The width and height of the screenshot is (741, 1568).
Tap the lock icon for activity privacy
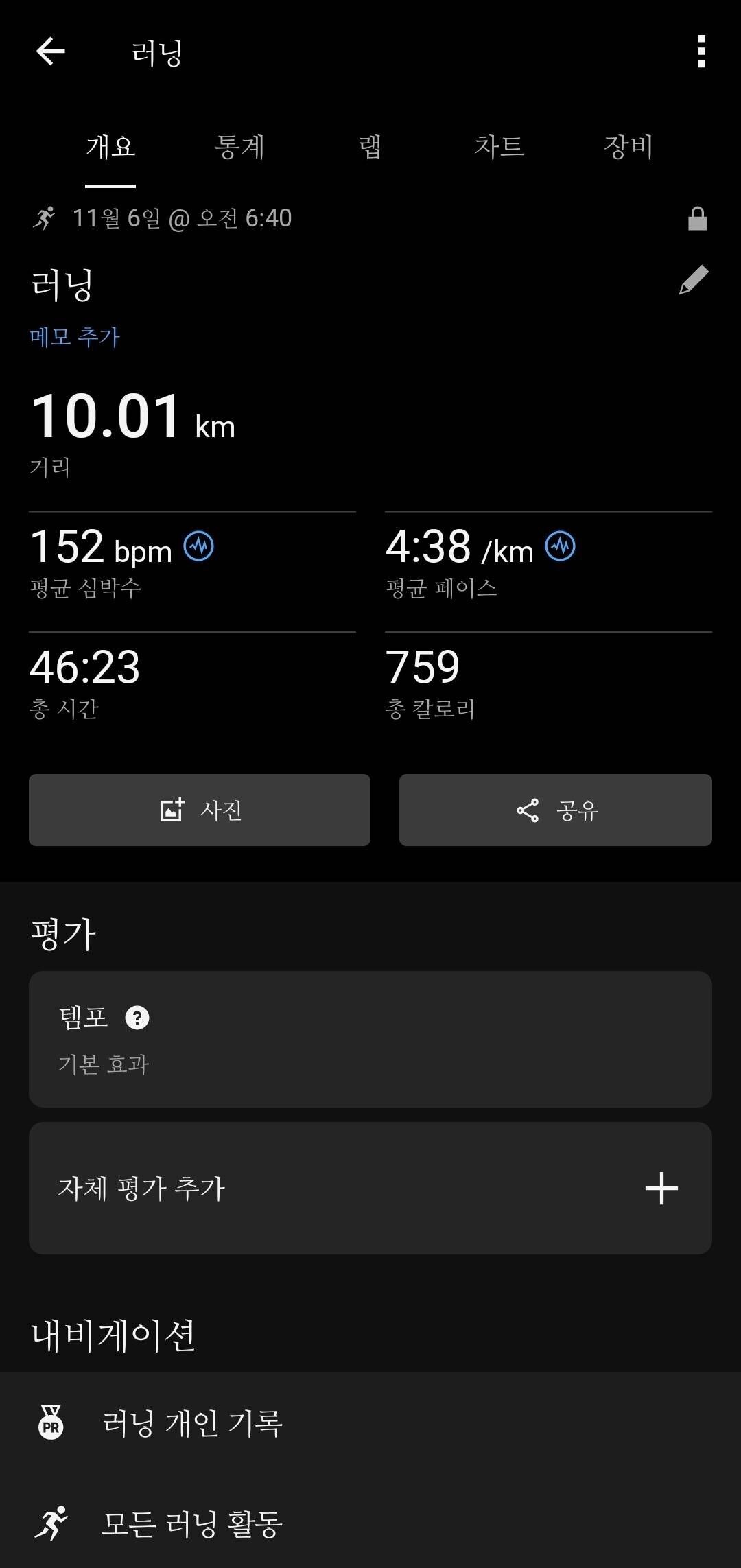tap(698, 218)
